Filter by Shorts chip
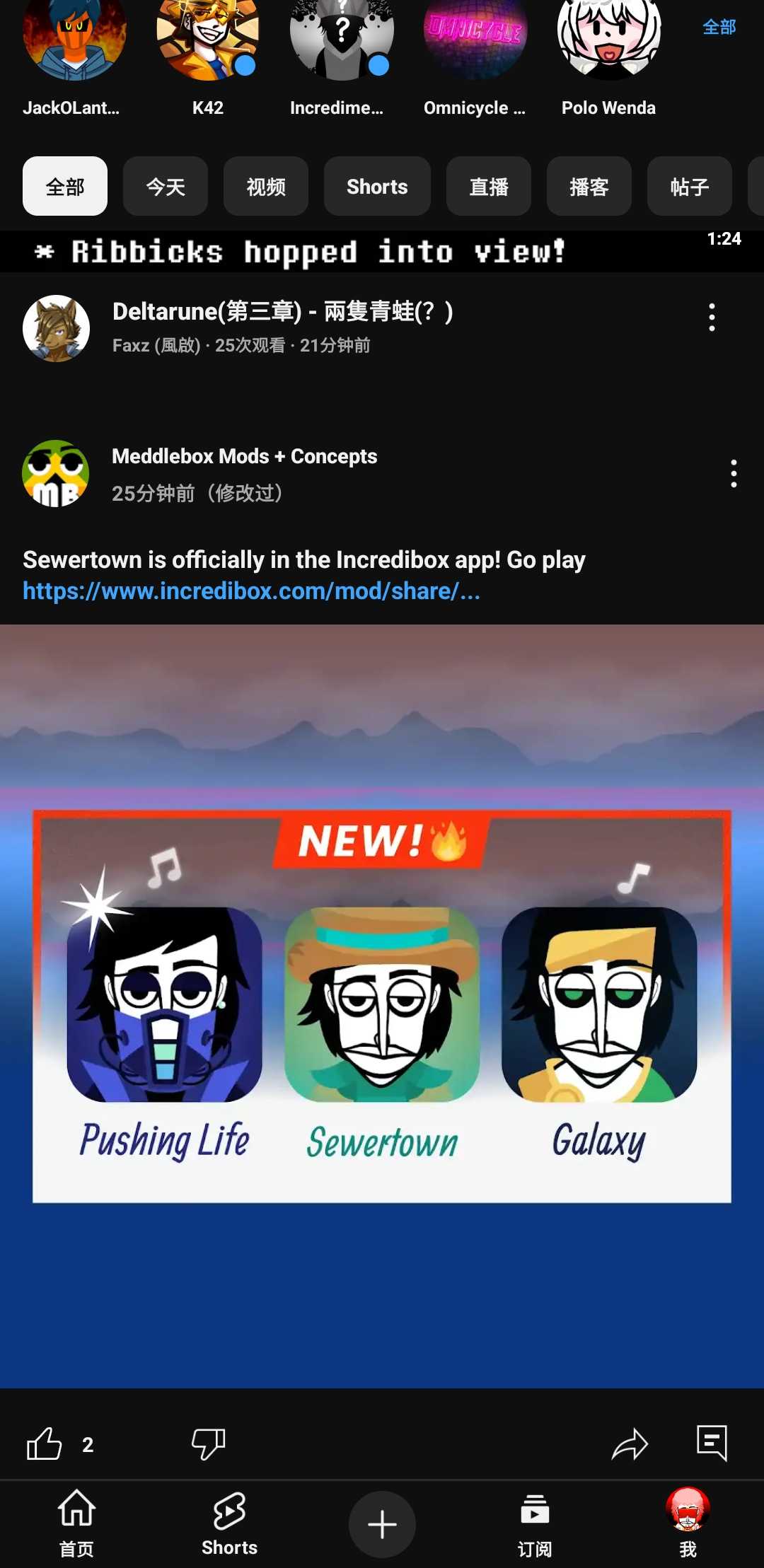This screenshot has width=764, height=1568. click(377, 187)
